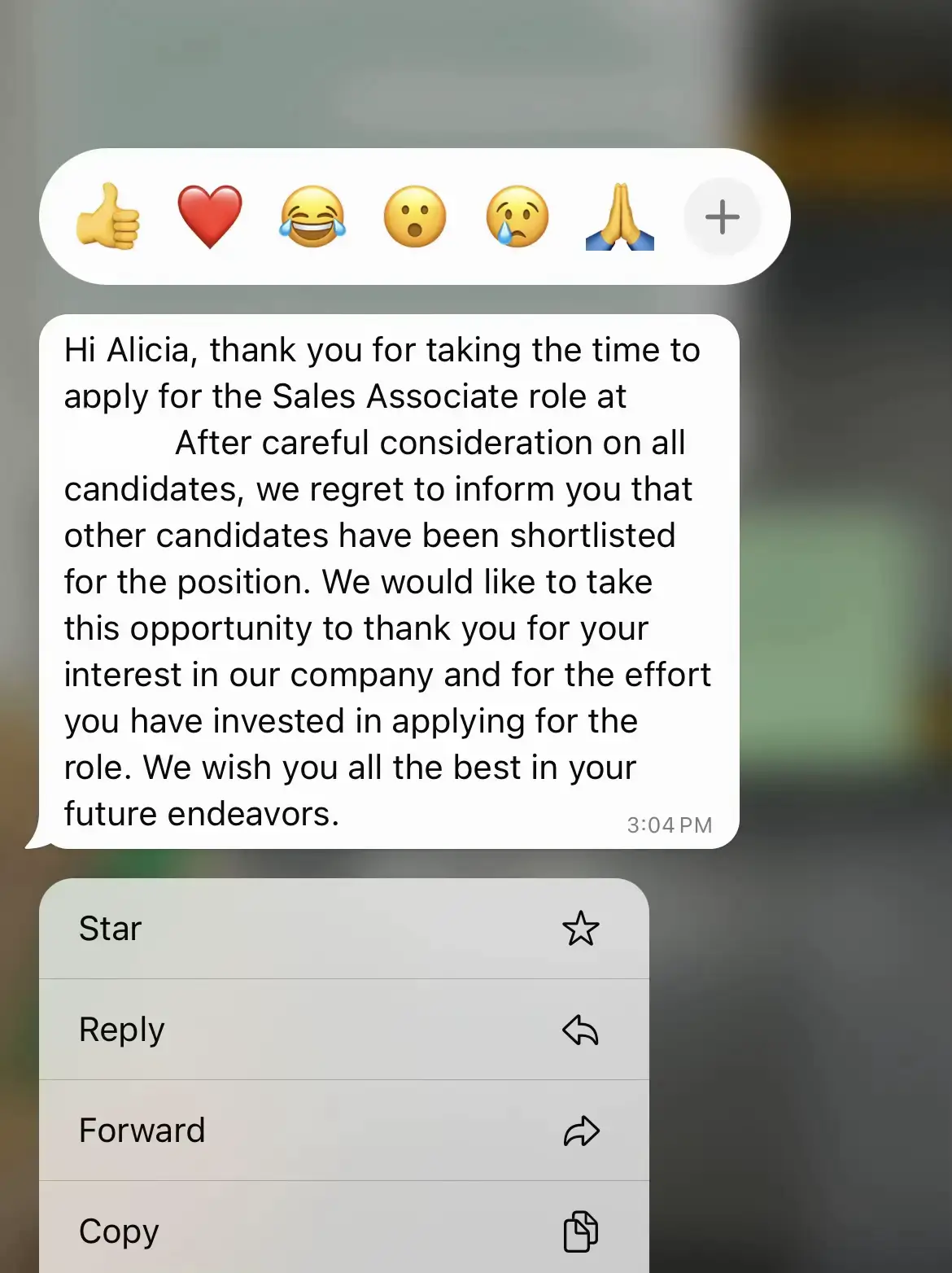React with the laughing tears emoji
The image size is (952, 1273).
(312, 217)
